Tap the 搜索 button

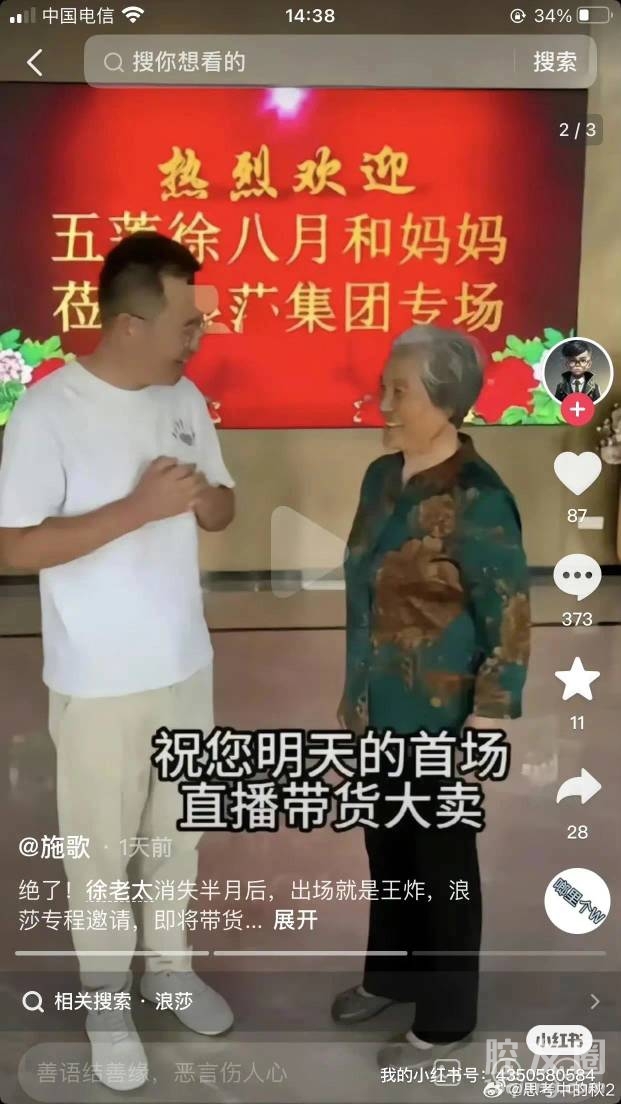pos(554,62)
